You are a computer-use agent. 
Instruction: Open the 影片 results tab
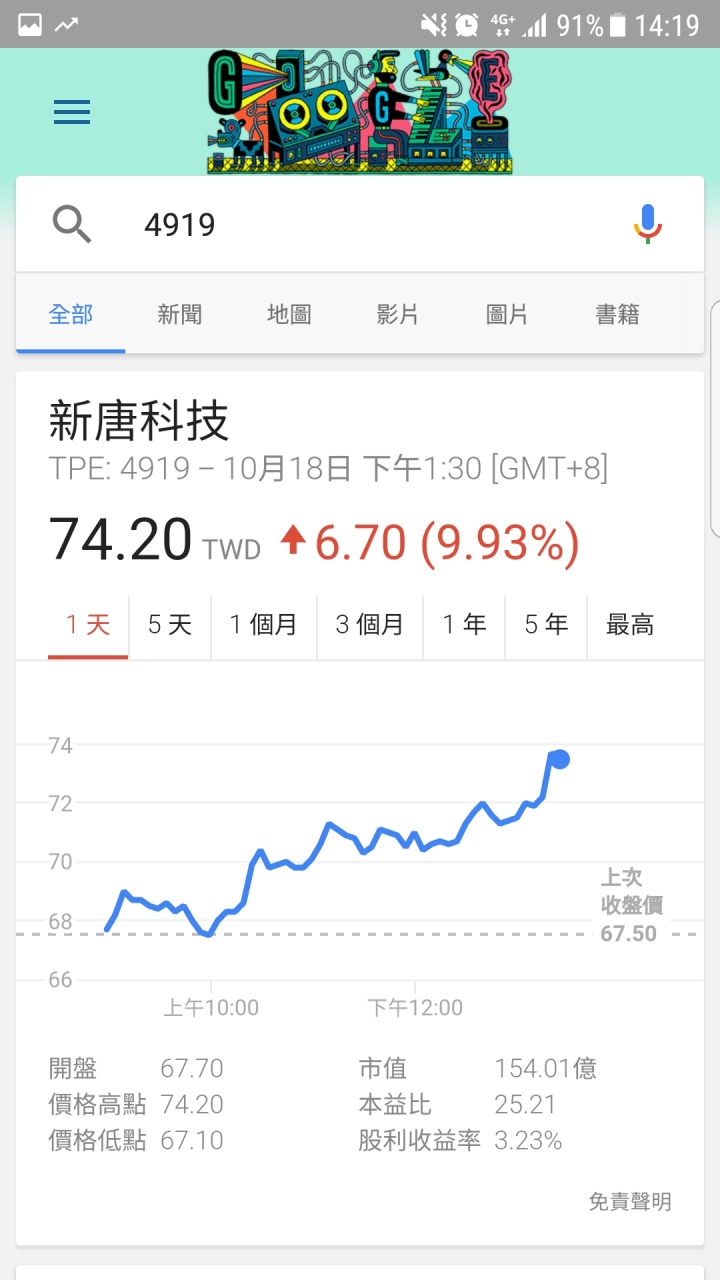click(x=398, y=315)
